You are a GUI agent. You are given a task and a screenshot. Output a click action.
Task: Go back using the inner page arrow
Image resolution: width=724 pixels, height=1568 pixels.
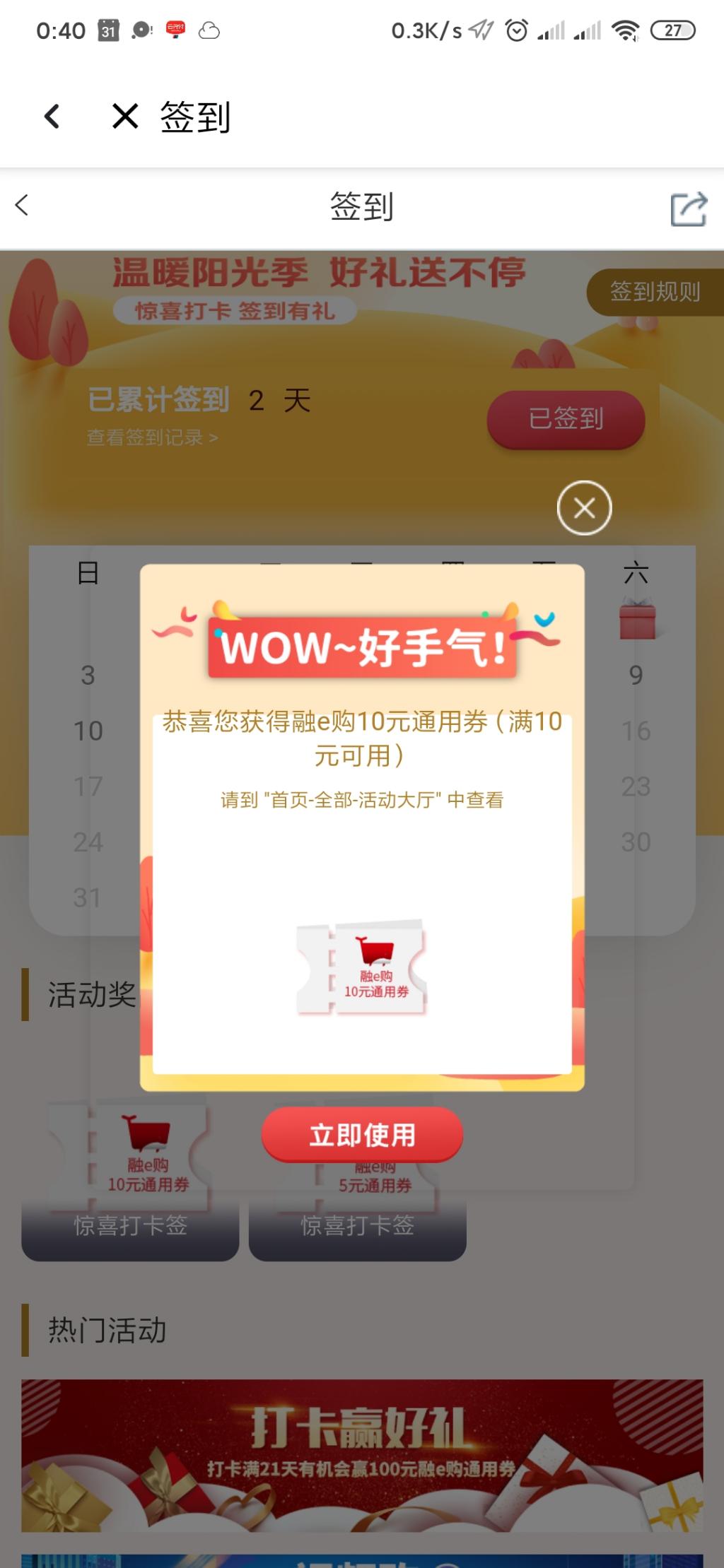(22, 206)
